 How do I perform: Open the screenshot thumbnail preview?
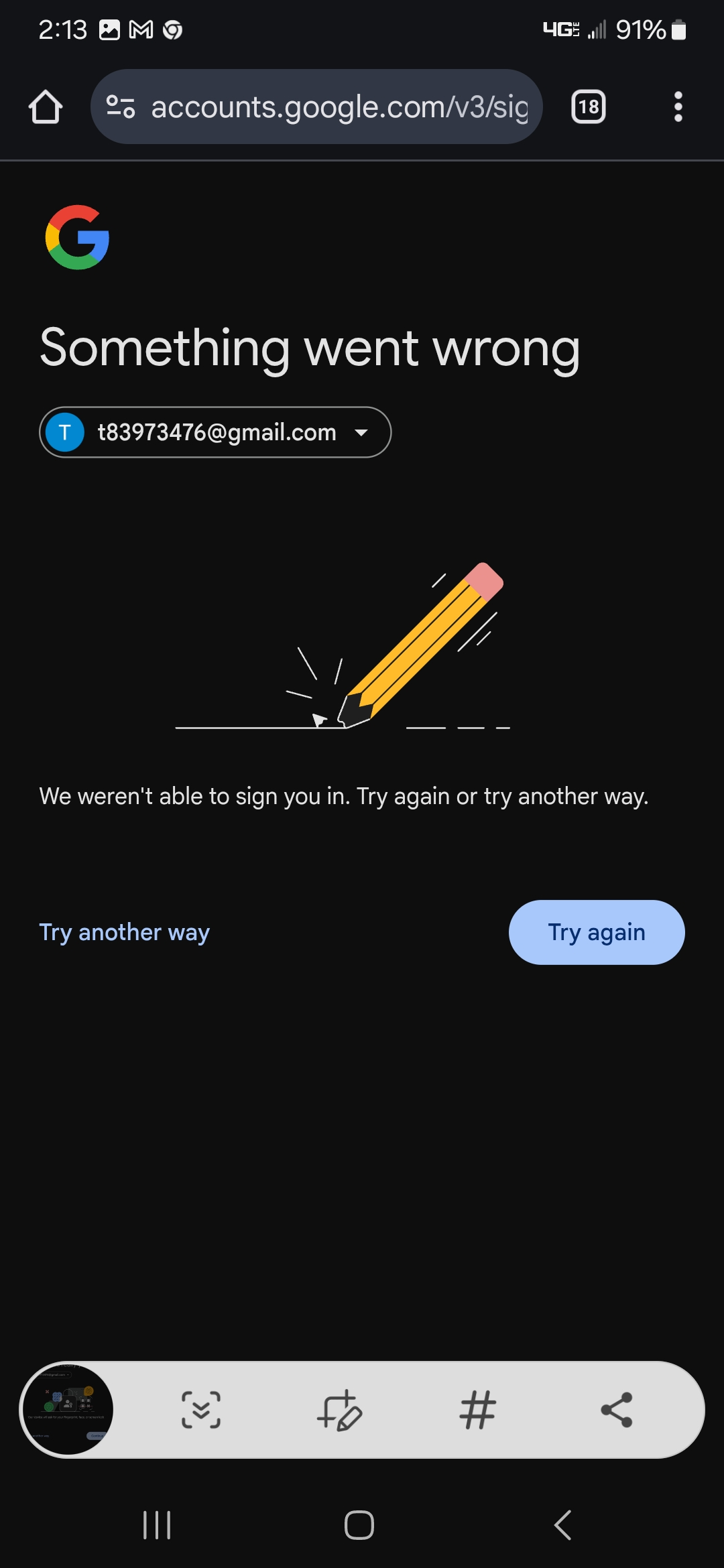(68, 1410)
